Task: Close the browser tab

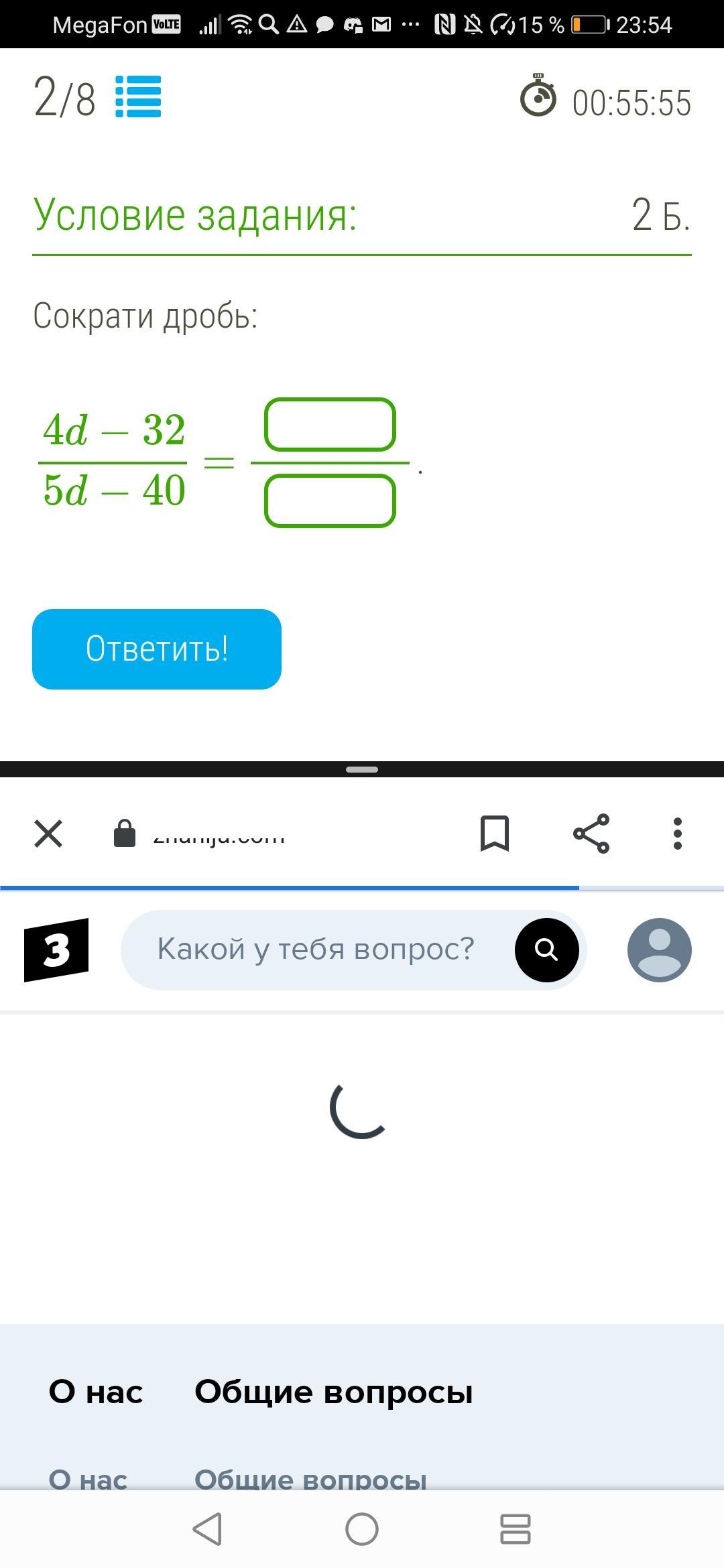Action: click(48, 834)
